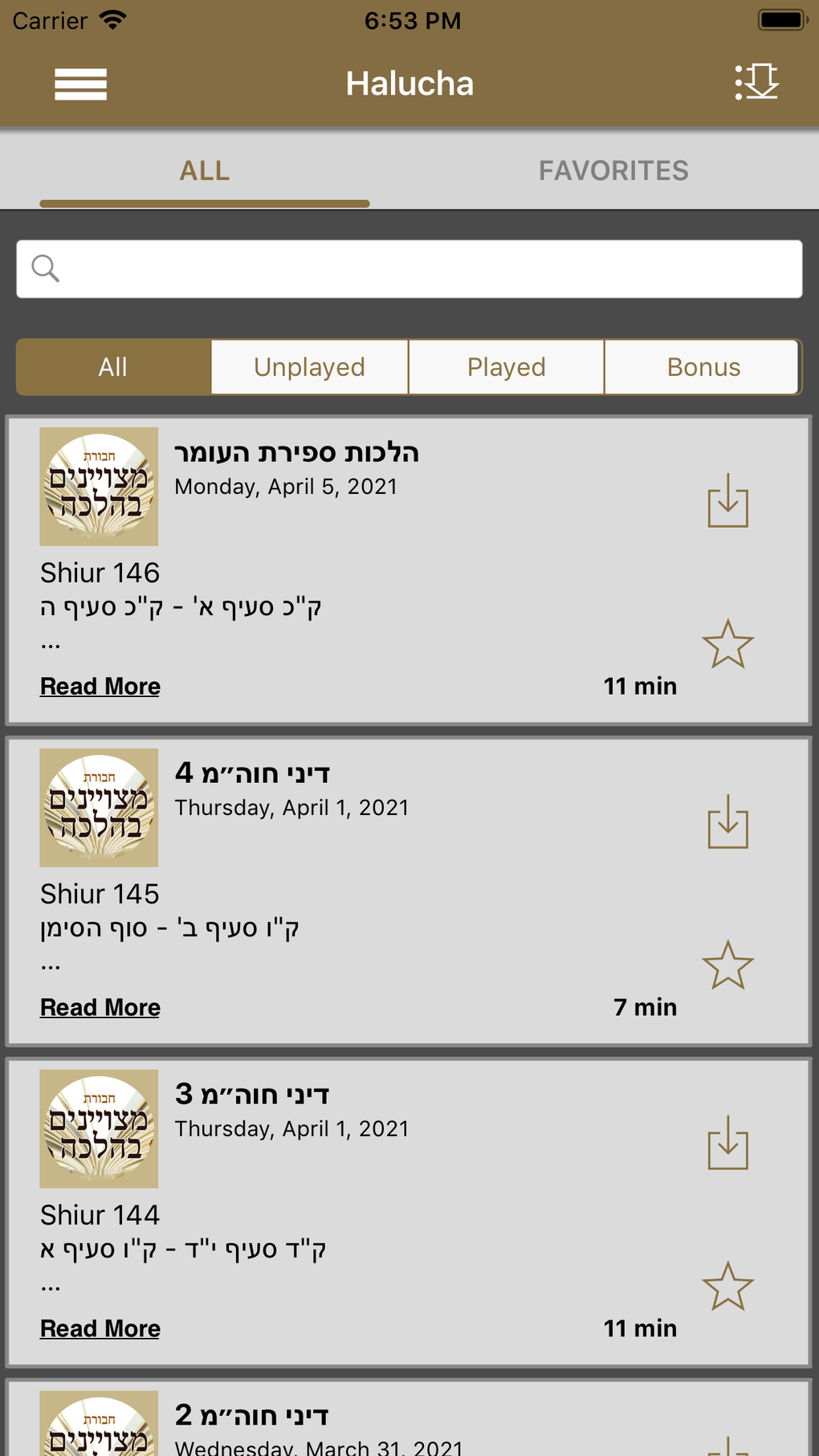819x1456 pixels.
Task: Show Bonus shiurim
Action: [x=703, y=367]
